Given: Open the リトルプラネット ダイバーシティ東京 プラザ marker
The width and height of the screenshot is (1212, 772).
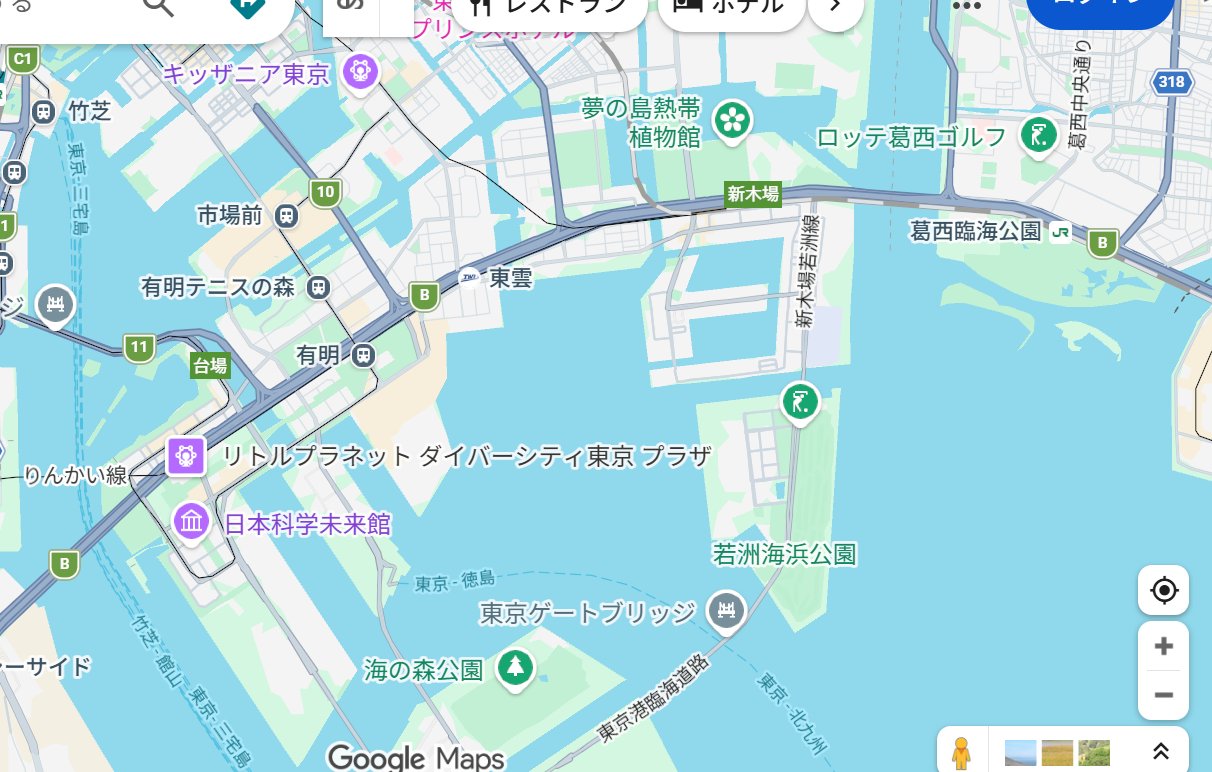Looking at the screenshot, I should [186, 456].
